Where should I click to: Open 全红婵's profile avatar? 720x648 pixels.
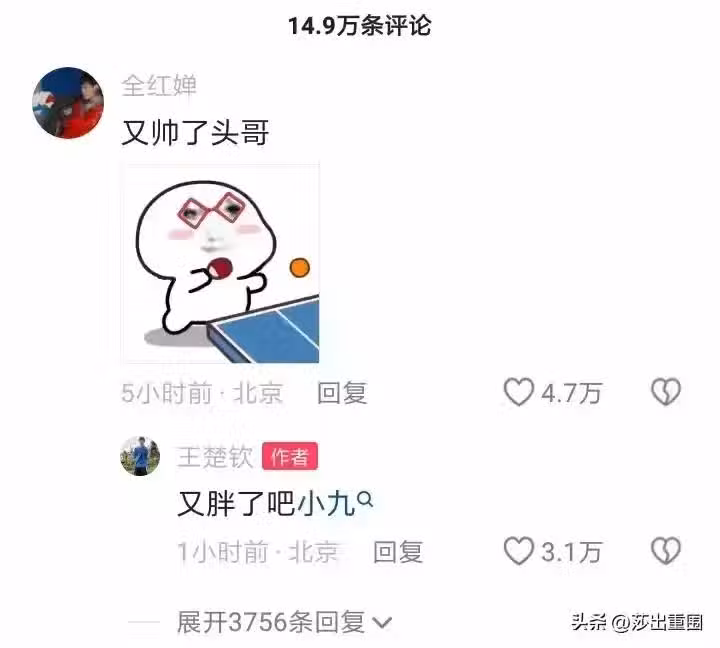click(x=69, y=103)
